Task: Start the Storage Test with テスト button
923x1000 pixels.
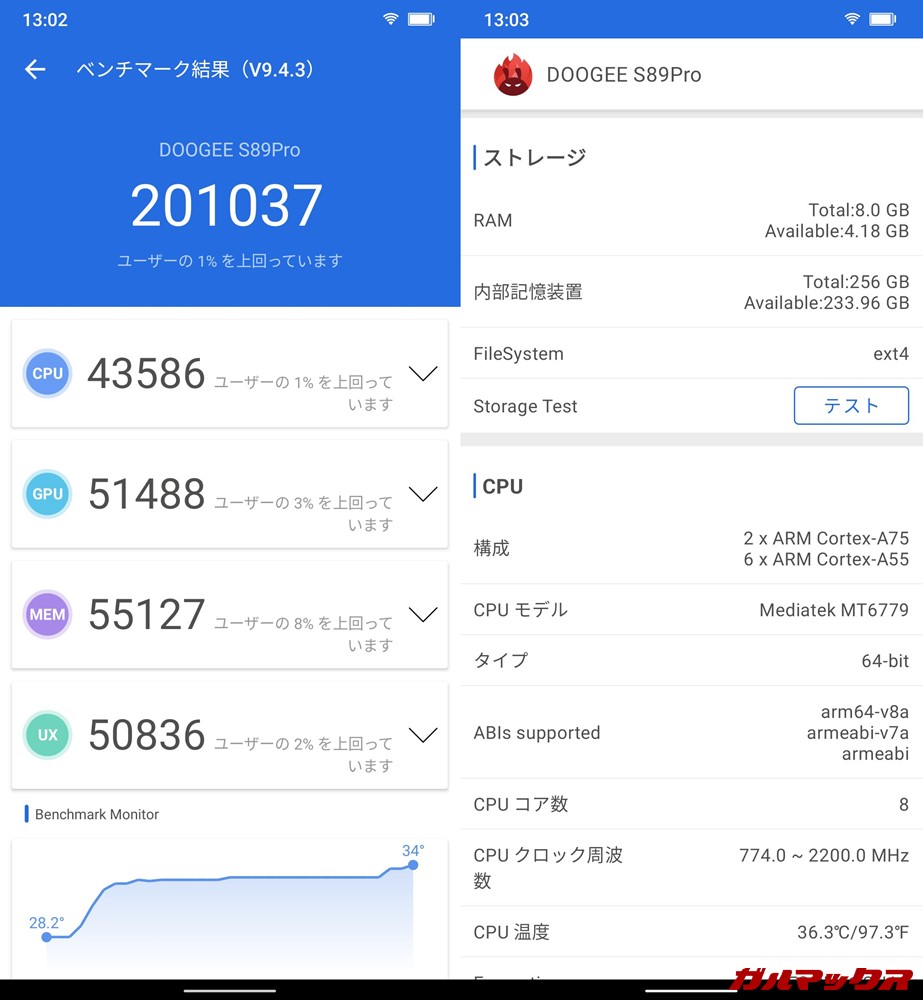Action: click(x=850, y=406)
